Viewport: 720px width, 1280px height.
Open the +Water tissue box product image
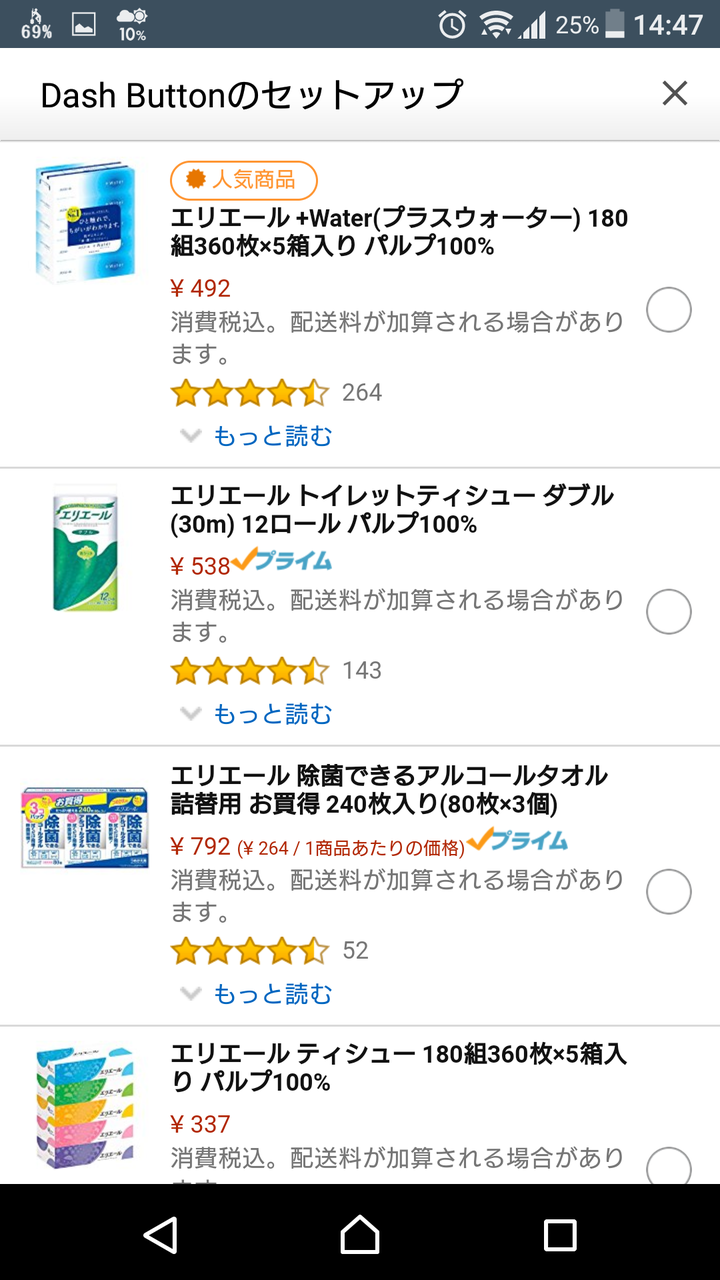[85, 220]
